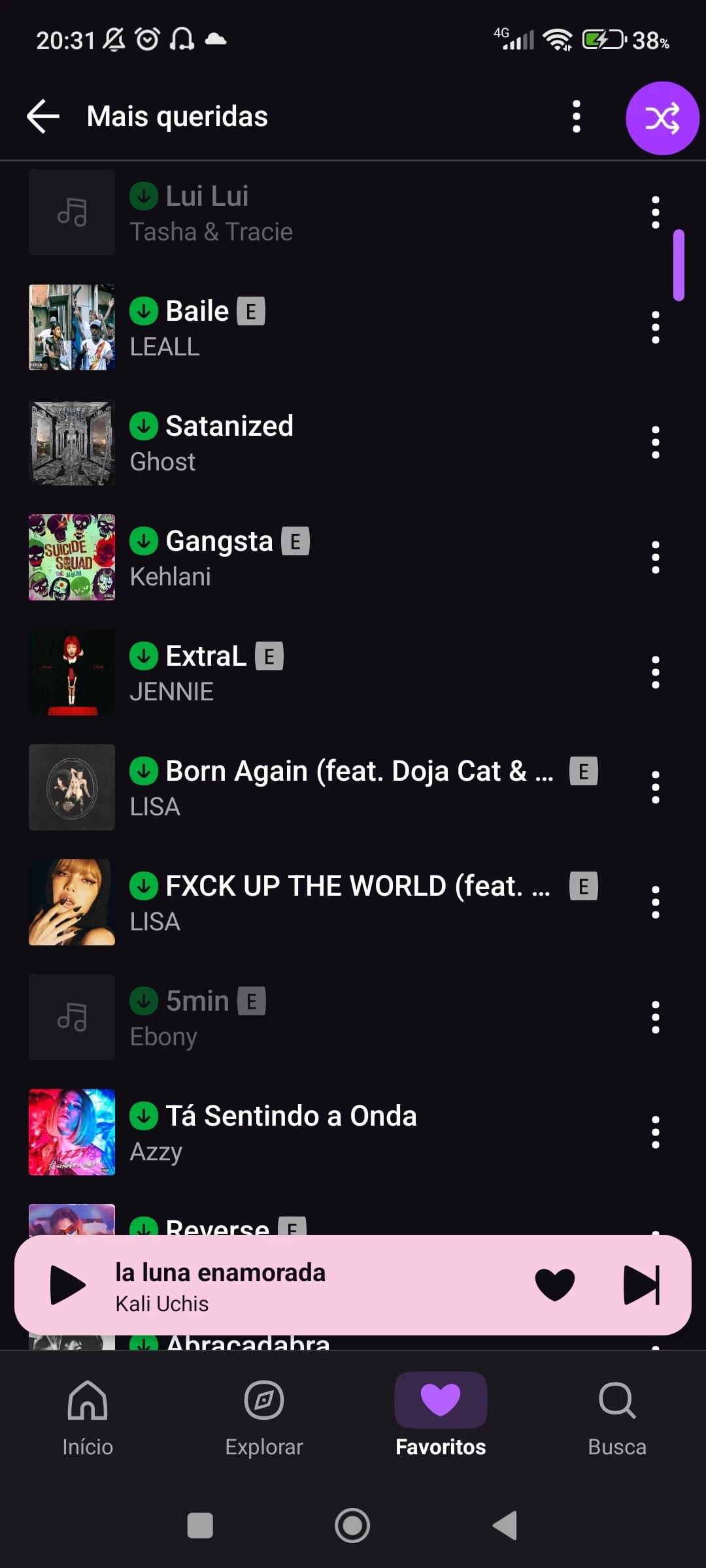Viewport: 706px width, 1568px height.
Task: Open options for FXCK UP THE WORLD
Action: 655,902
